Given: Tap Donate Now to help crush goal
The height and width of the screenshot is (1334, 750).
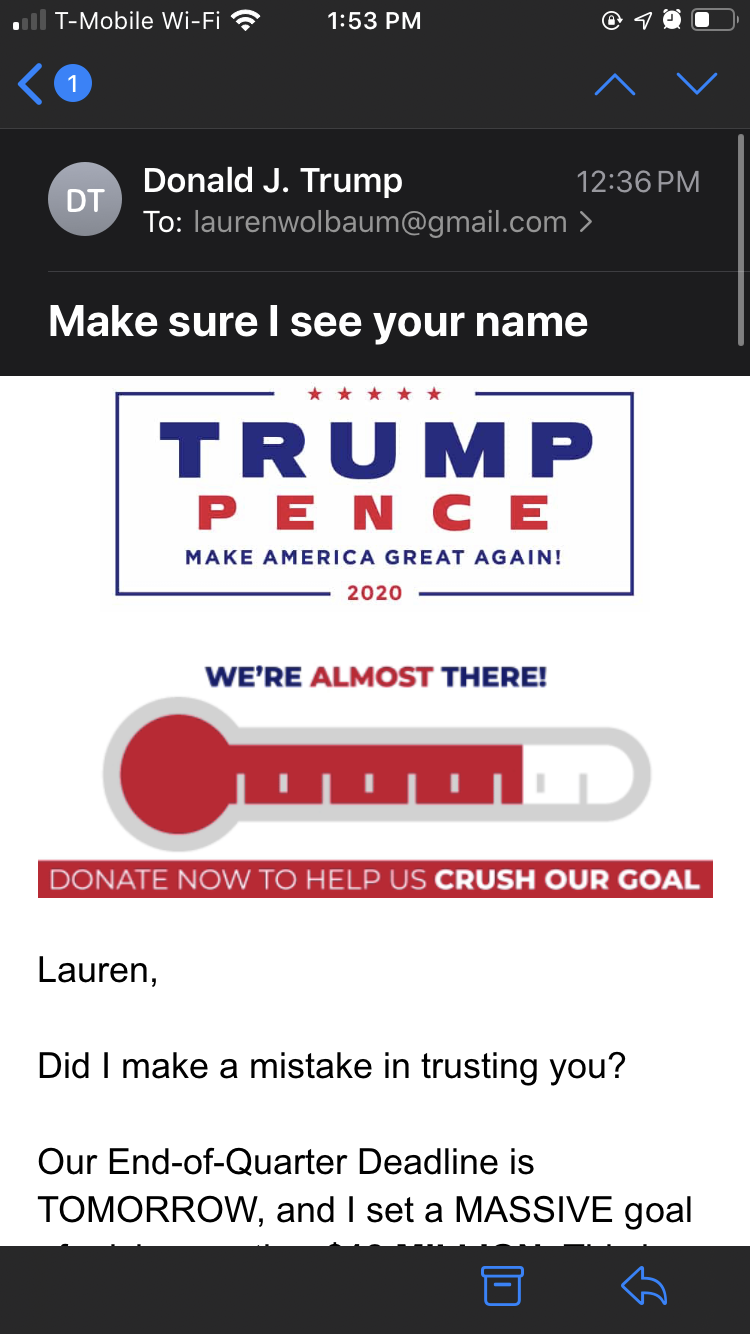Looking at the screenshot, I should 374,880.
